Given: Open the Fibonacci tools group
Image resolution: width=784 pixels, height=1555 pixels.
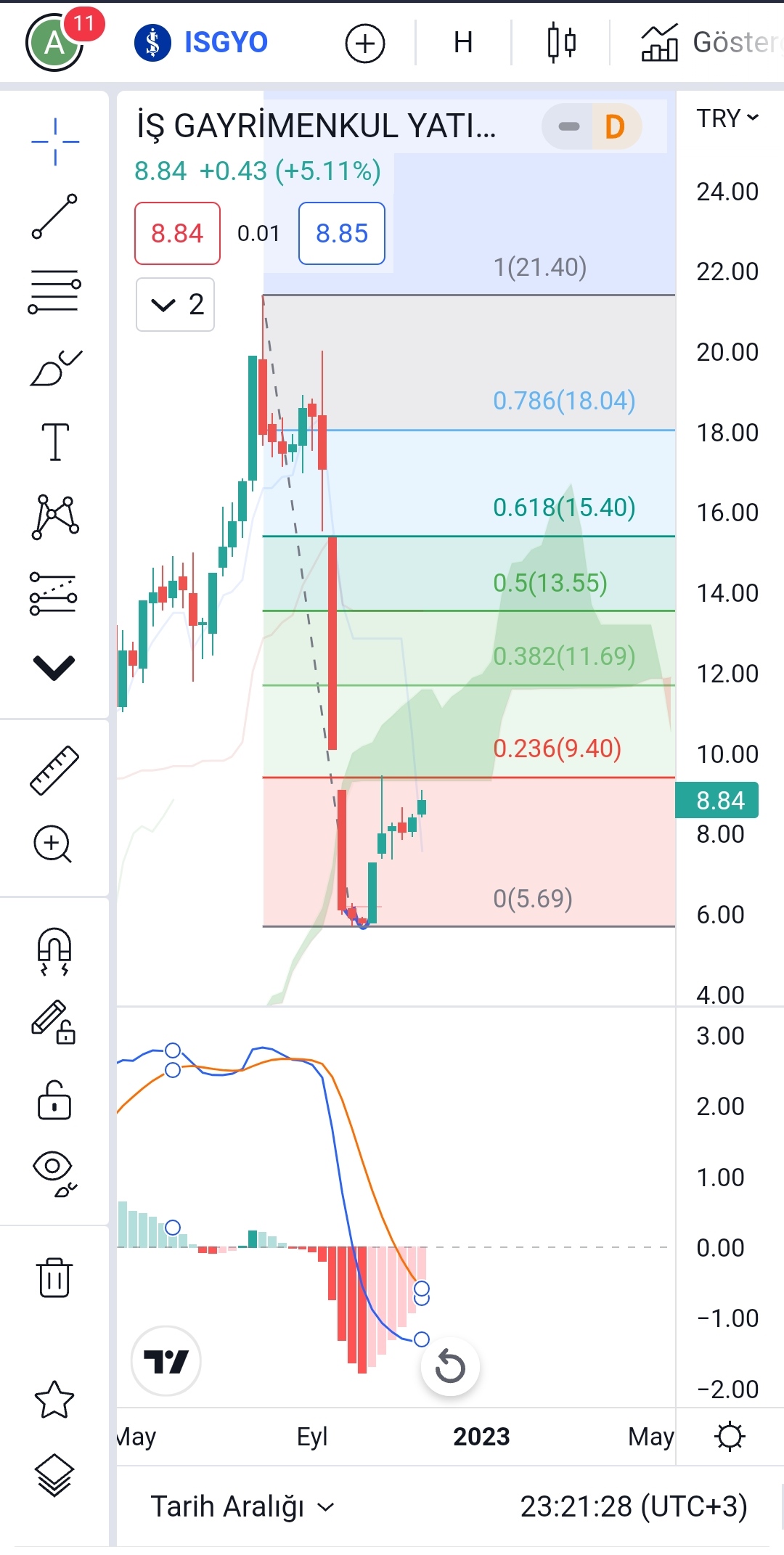Looking at the screenshot, I should [x=54, y=291].
